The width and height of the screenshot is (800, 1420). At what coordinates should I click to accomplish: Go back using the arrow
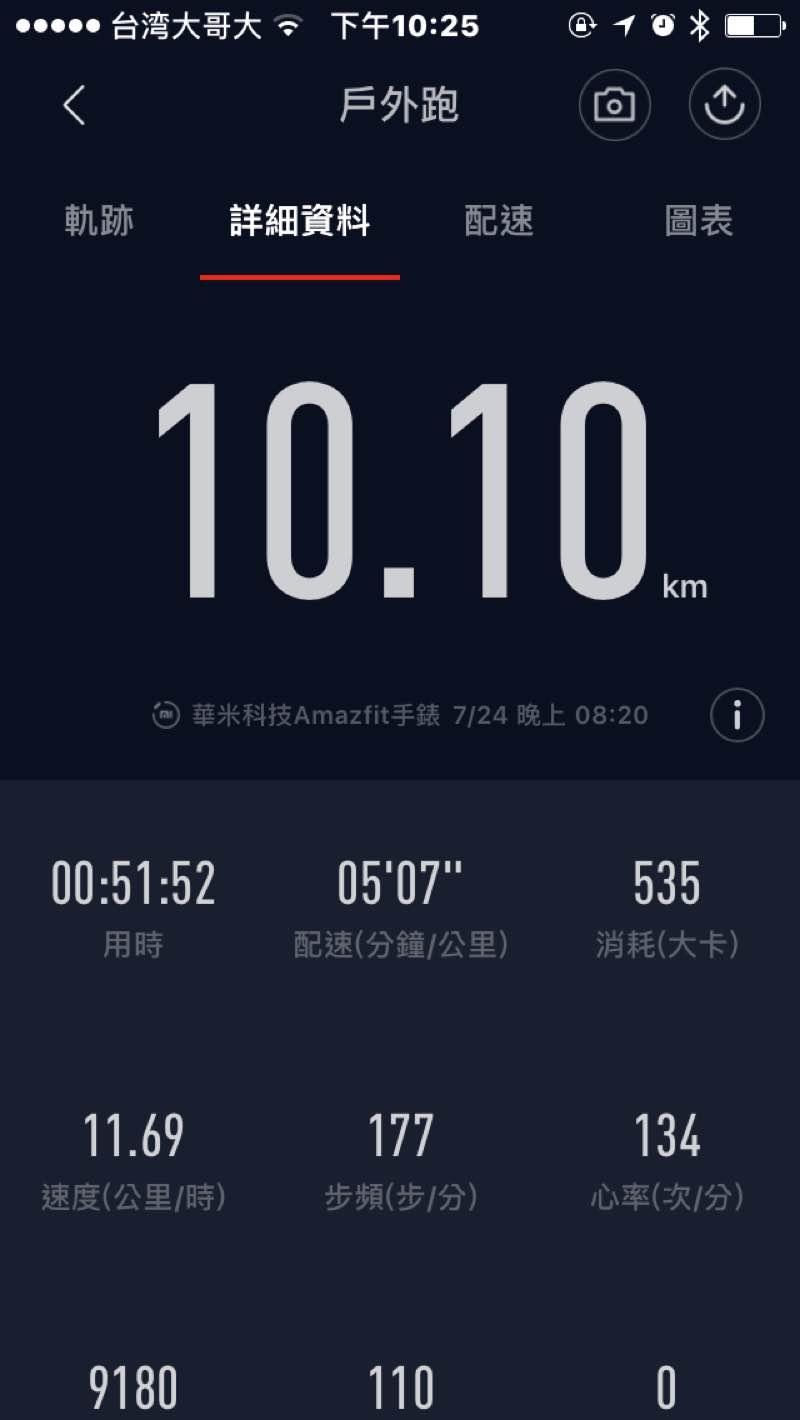click(x=75, y=105)
